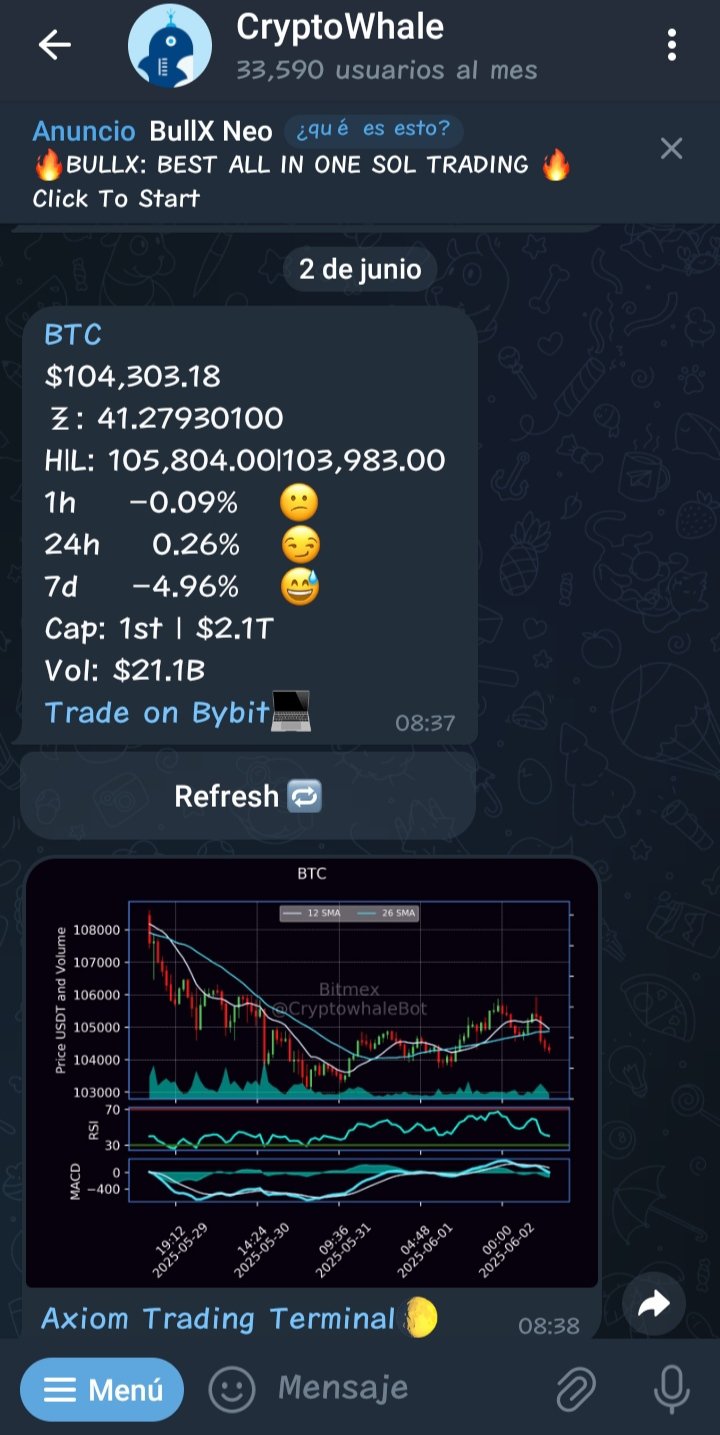The width and height of the screenshot is (720, 1435).
Task: Open the emoji picker
Action: point(231,1388)
